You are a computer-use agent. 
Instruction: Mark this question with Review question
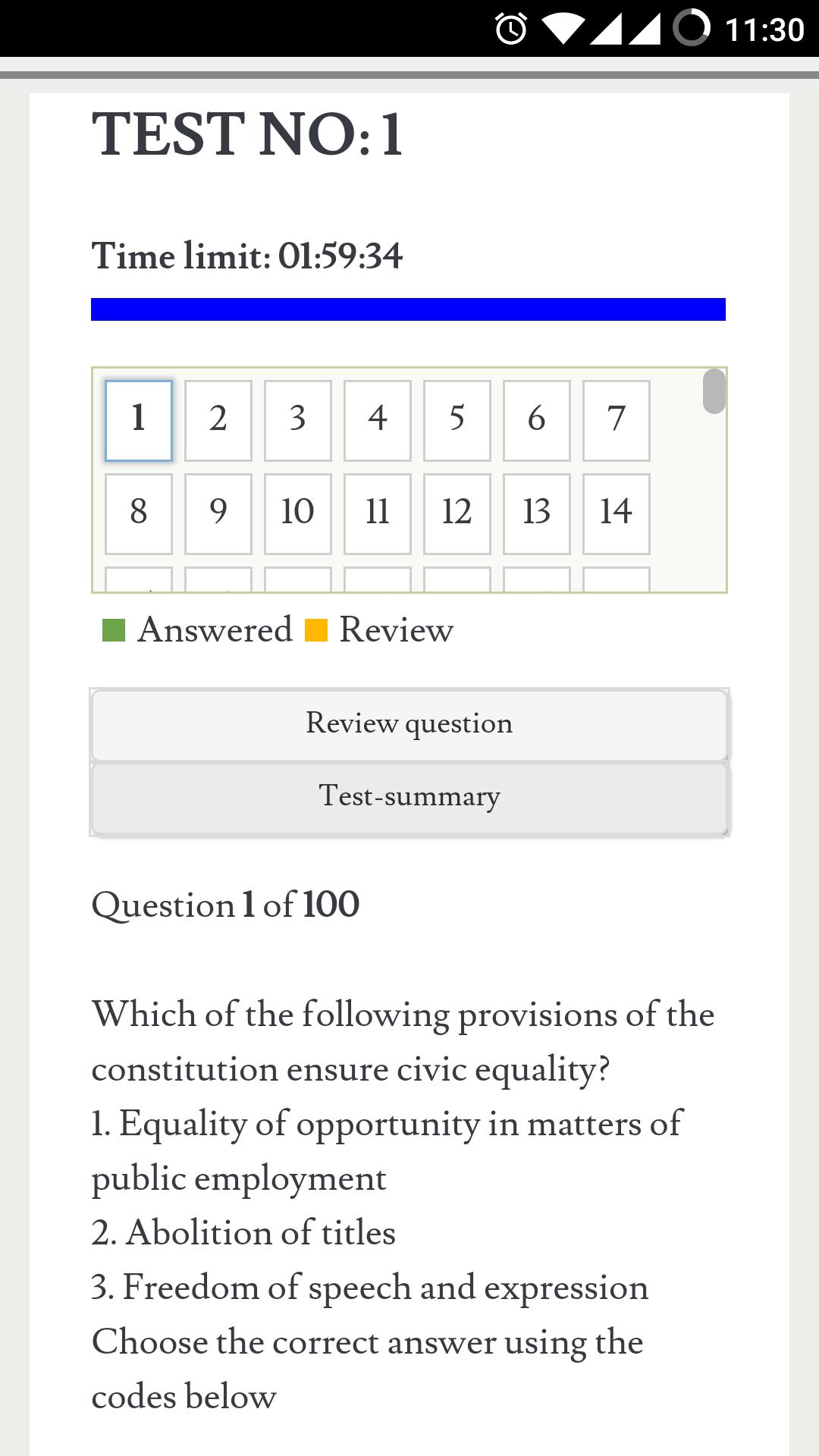coord(409,724)
